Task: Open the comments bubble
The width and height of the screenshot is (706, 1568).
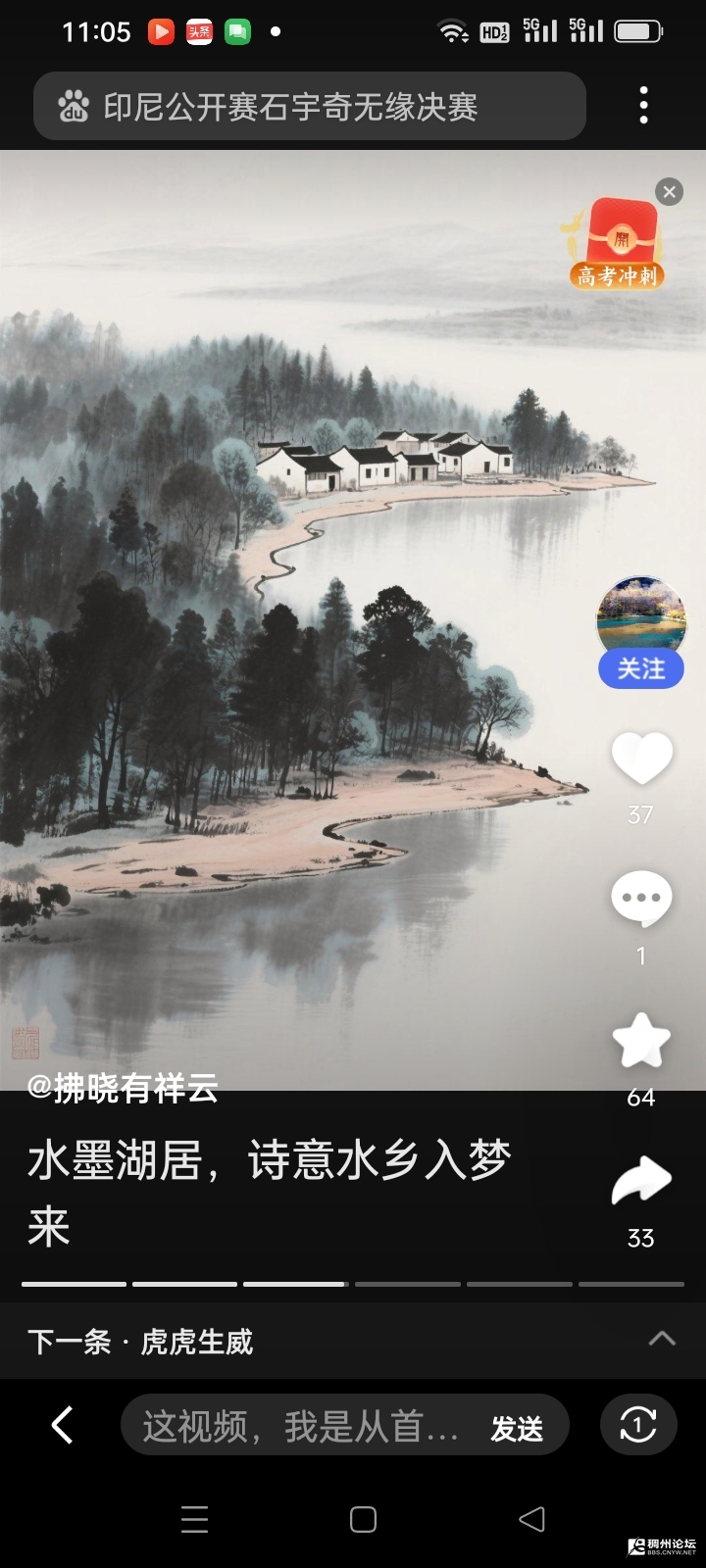Action: point(641,899)
